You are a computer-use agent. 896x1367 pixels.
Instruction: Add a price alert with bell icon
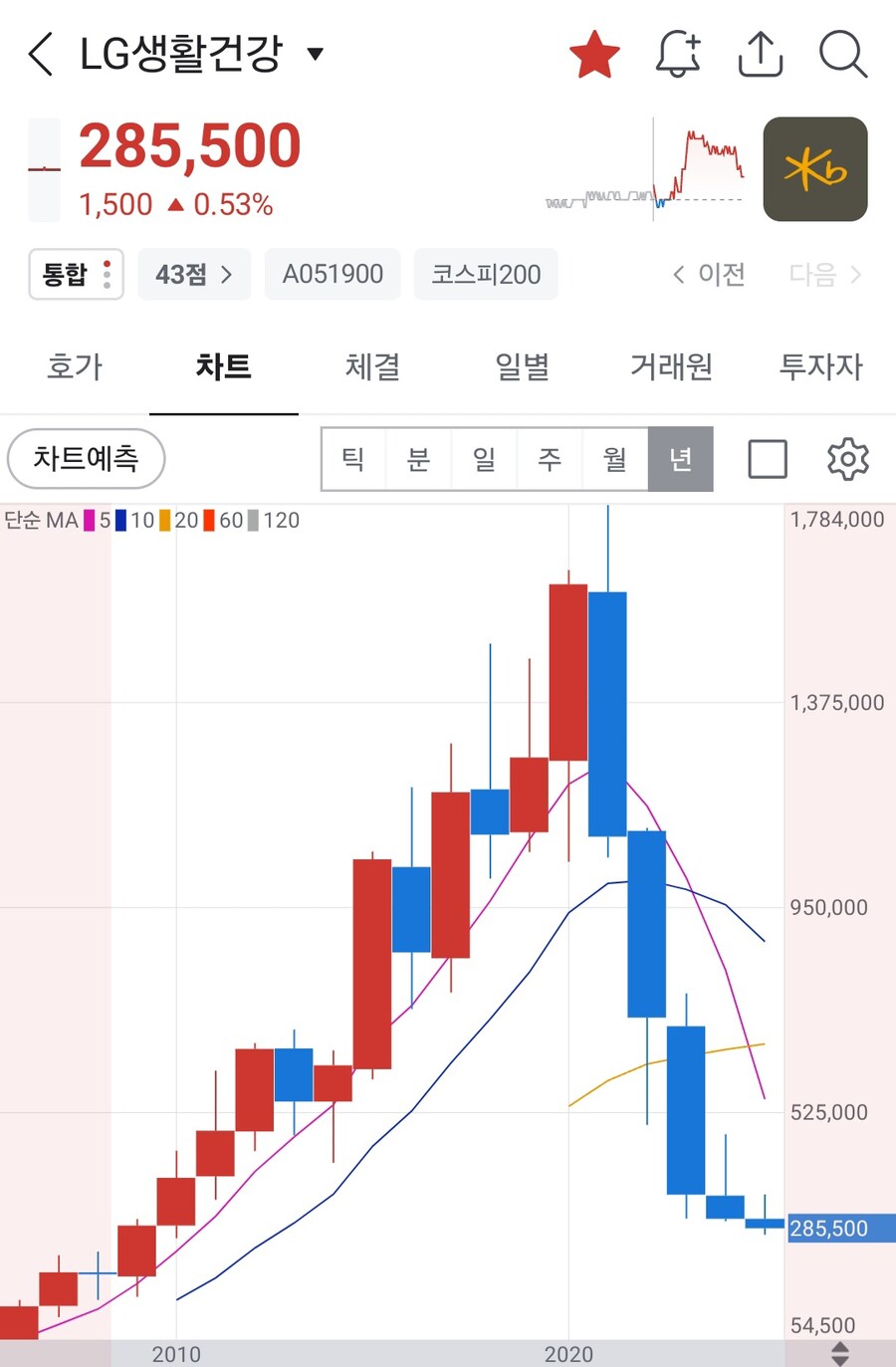[x=678, y=54]
